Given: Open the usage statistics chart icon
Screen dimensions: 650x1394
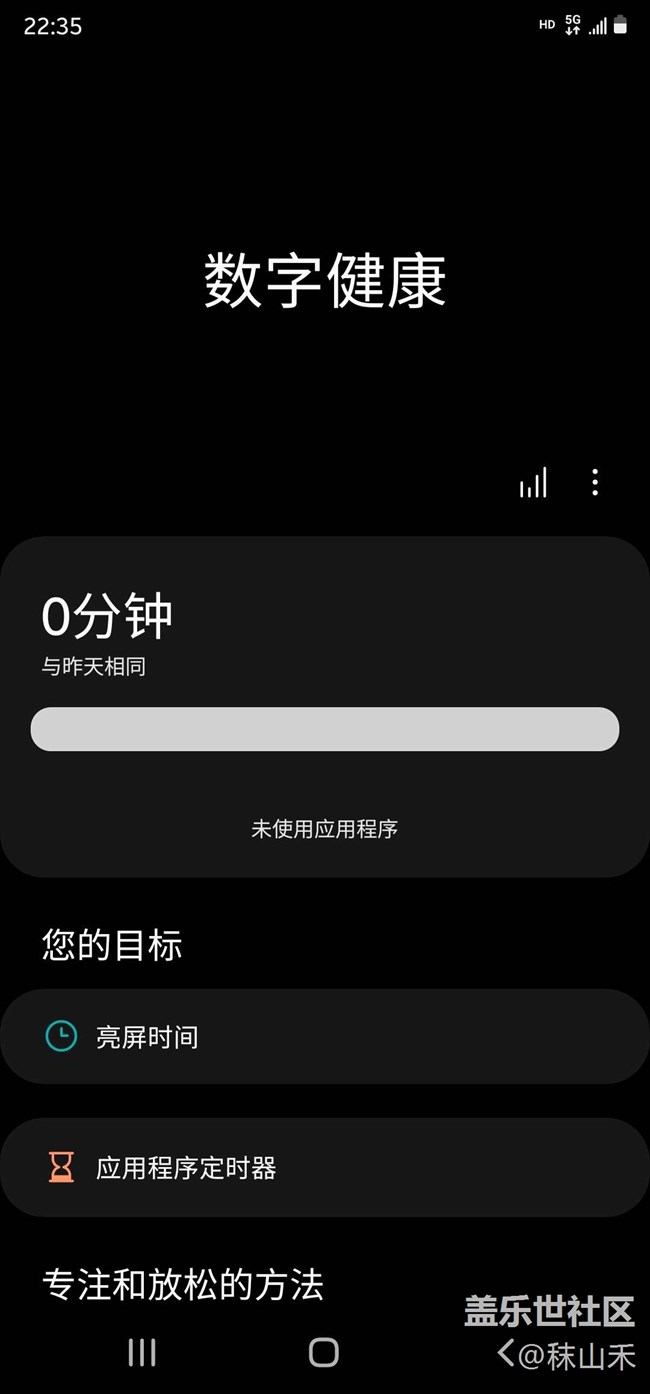Looking at the screenshot, I should pos(533,482).
